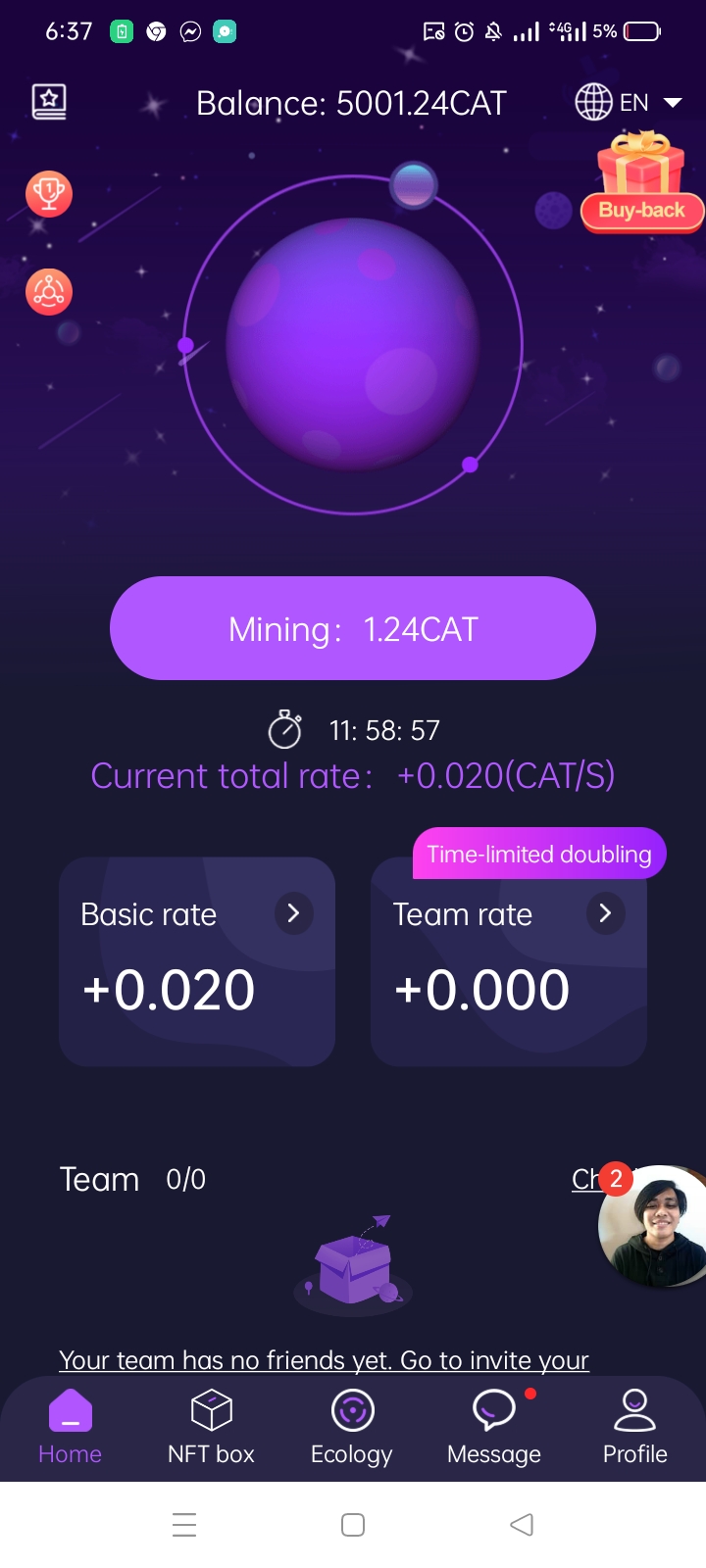Go to the Profile tab
This screenshot has width=706, height=1568.
point(635,1427)
